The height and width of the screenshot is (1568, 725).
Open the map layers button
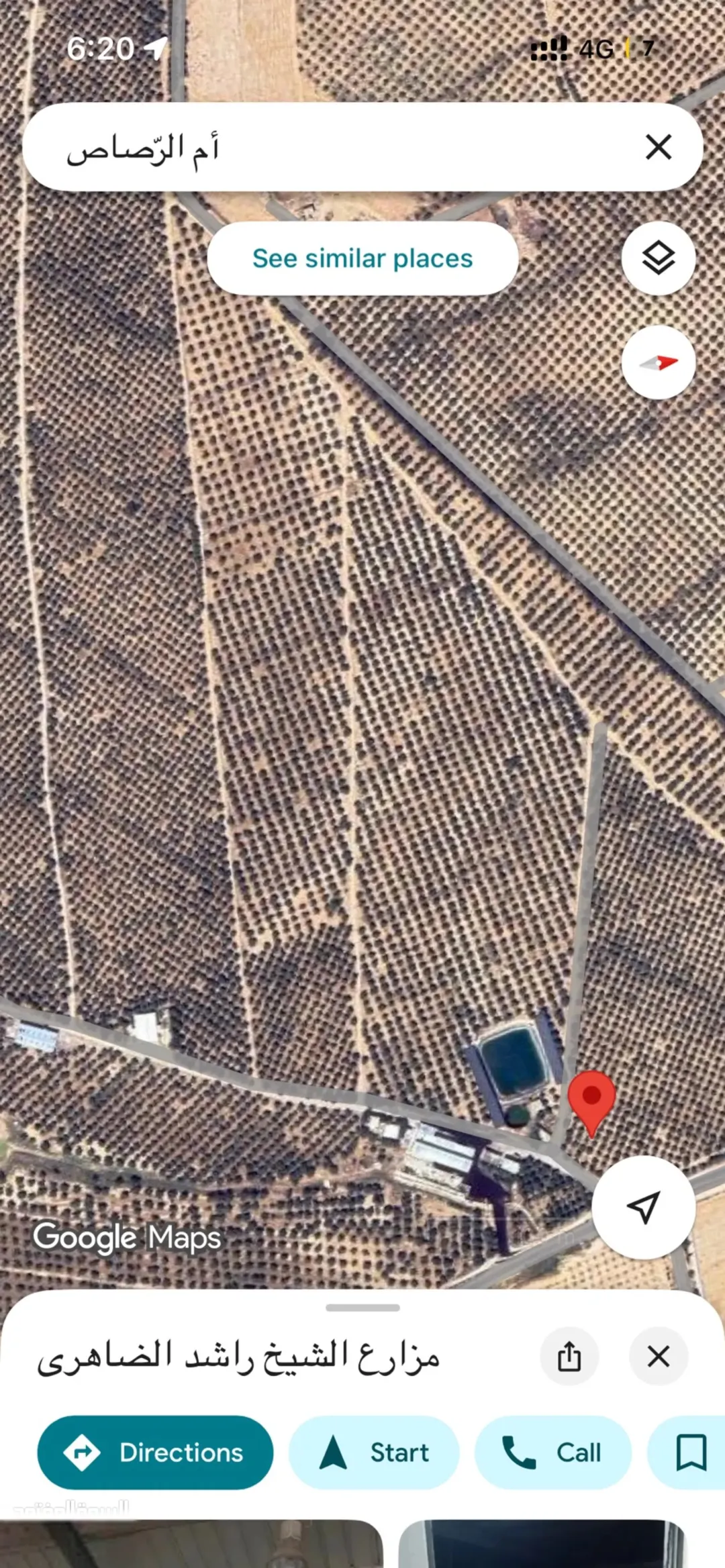pos(658,258)
